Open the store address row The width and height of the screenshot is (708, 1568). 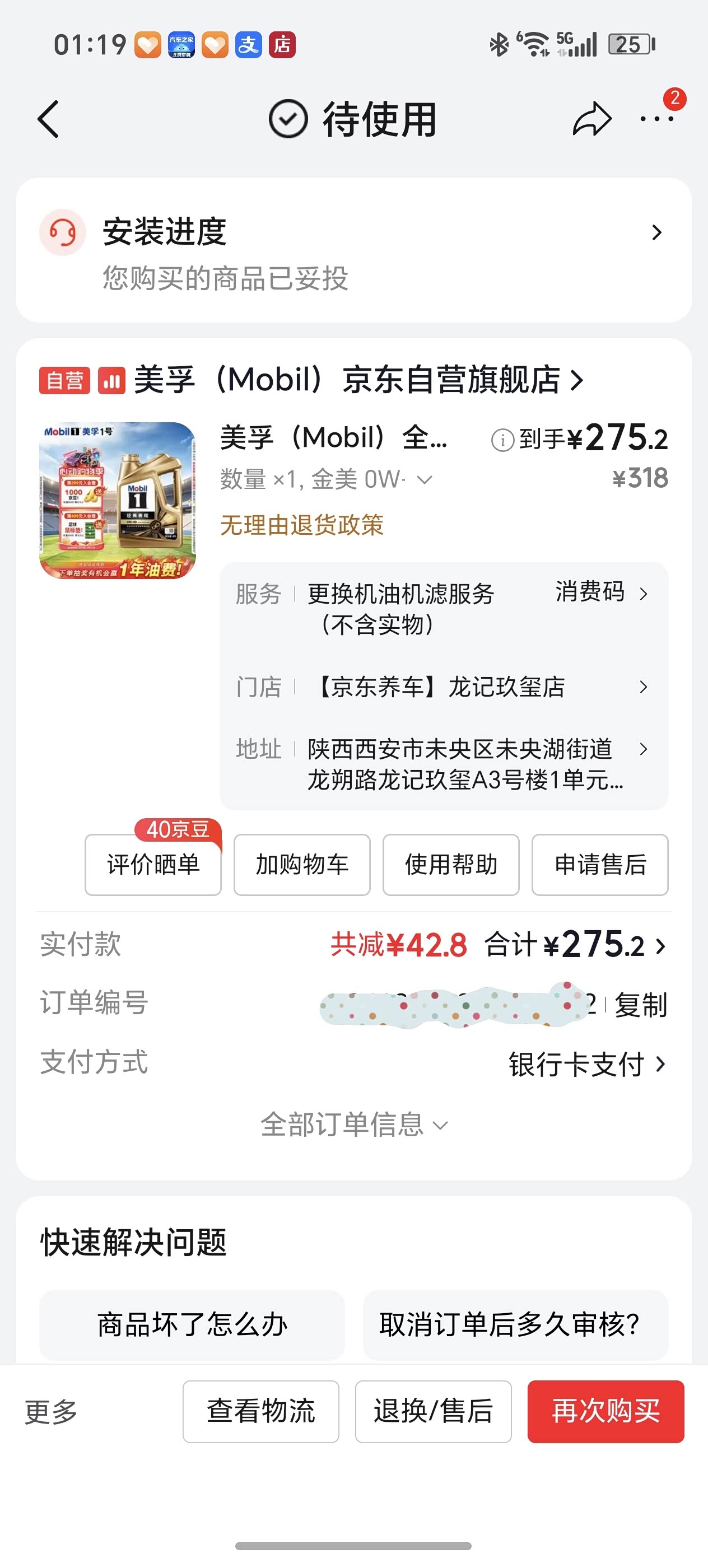[x=444, y=764]
